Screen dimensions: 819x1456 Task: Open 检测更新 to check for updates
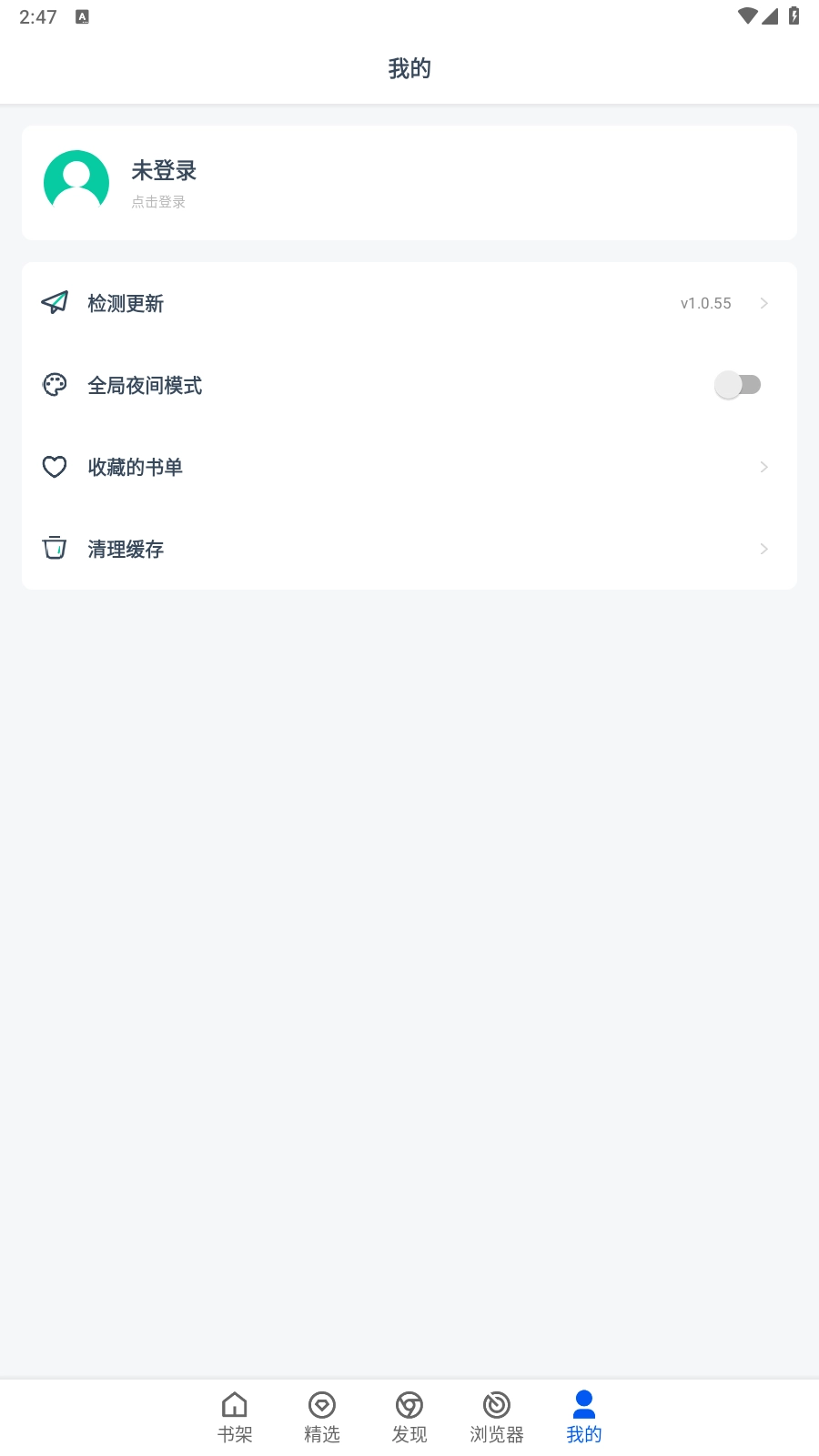tap(409, 303)
